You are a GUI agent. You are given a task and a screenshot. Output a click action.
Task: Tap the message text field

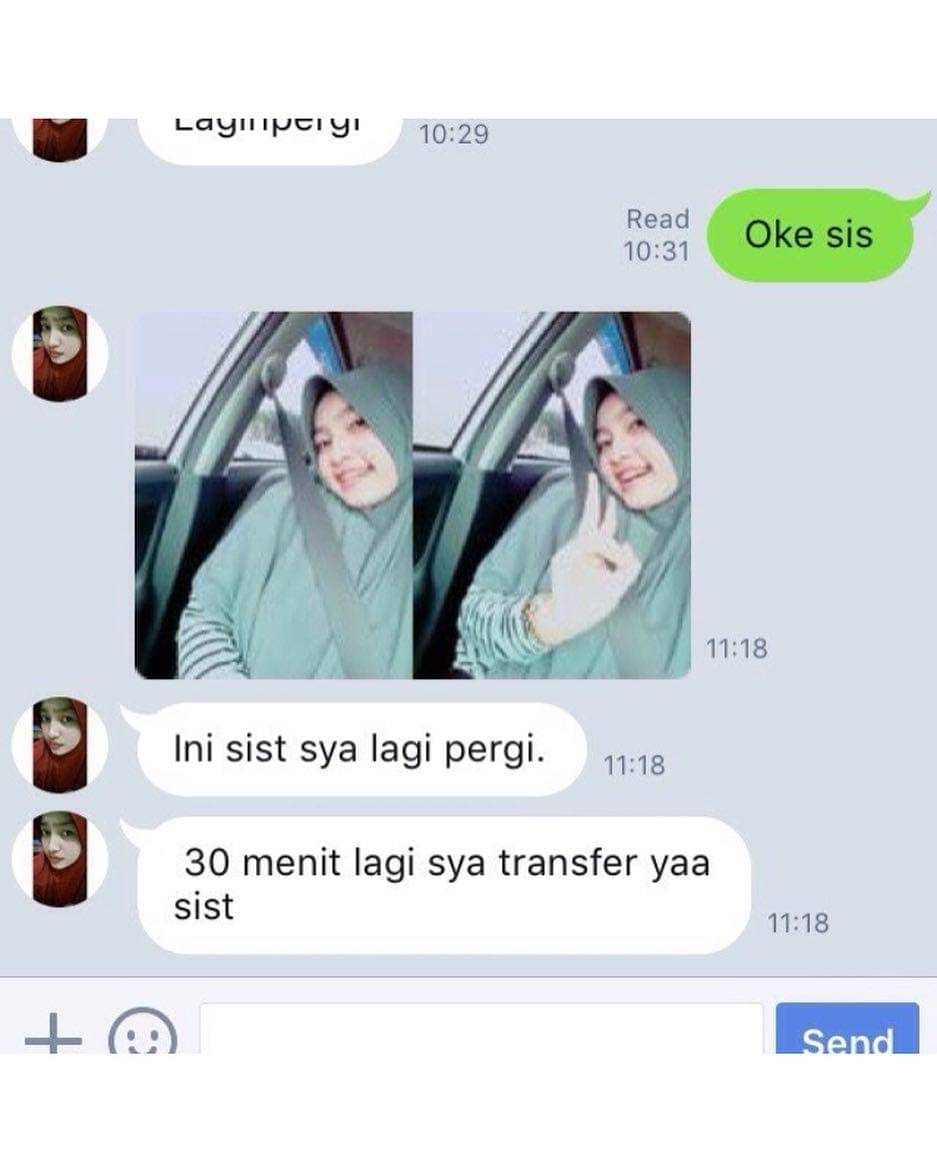(480, 1030)
